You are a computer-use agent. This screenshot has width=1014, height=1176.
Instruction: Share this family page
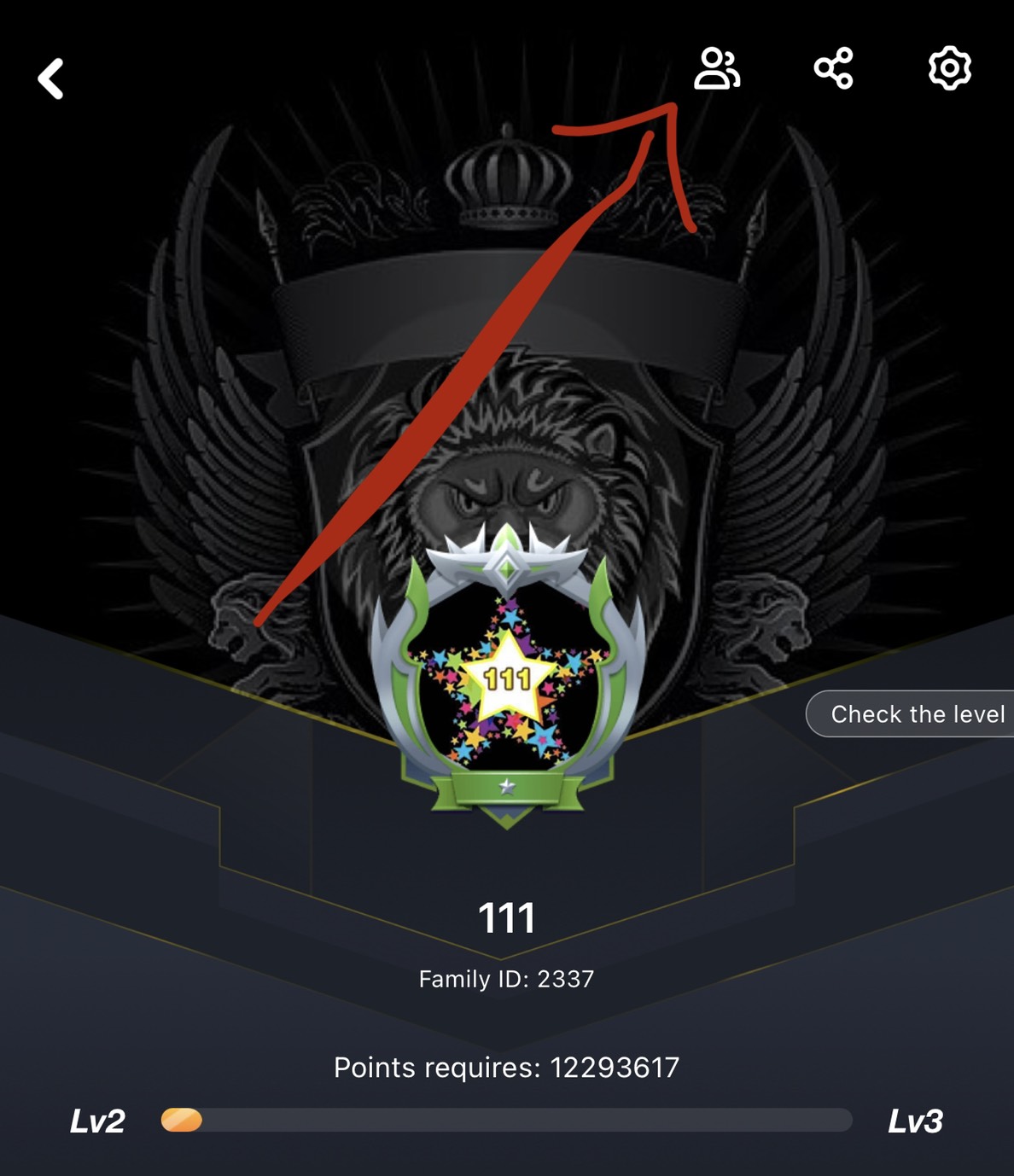[833, 68]
